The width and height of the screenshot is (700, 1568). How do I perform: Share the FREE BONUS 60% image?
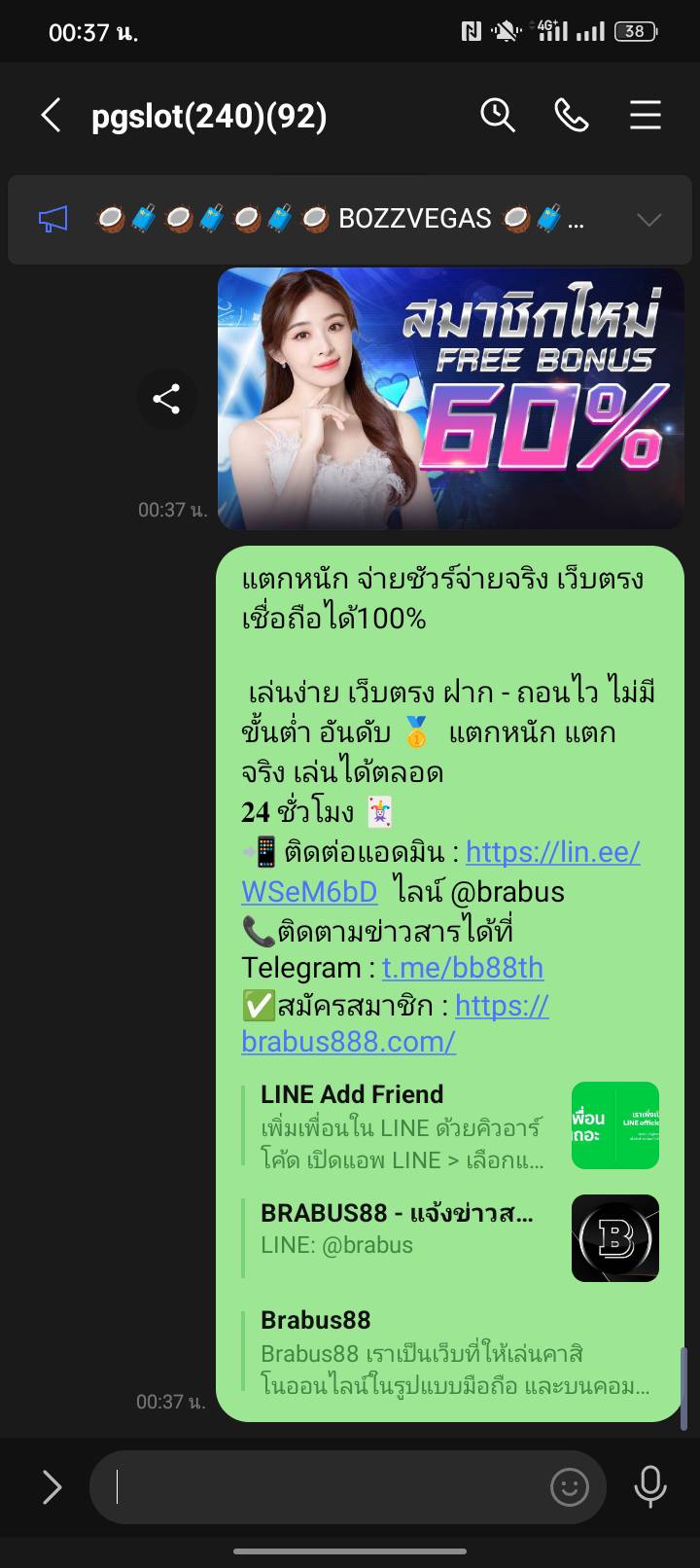(166, 399)
